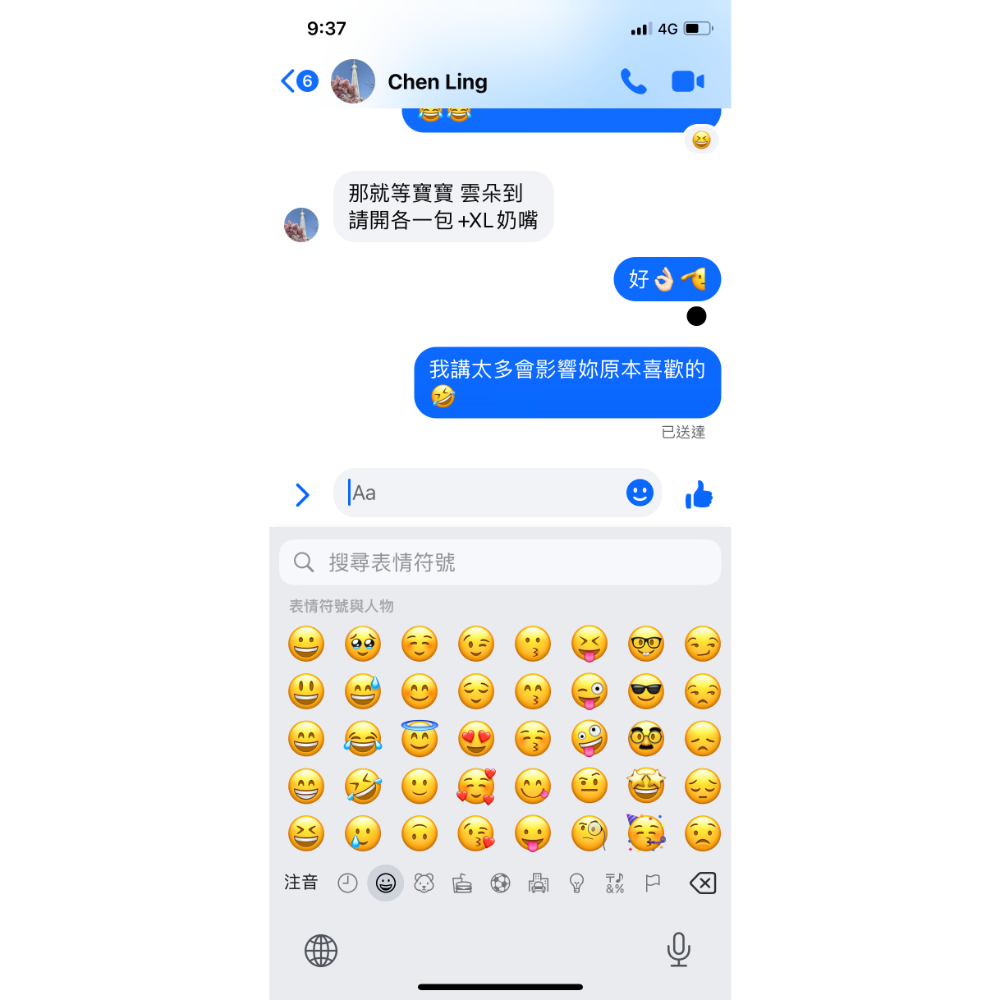Insert the heart-eyes emoji

pos(476,739)
